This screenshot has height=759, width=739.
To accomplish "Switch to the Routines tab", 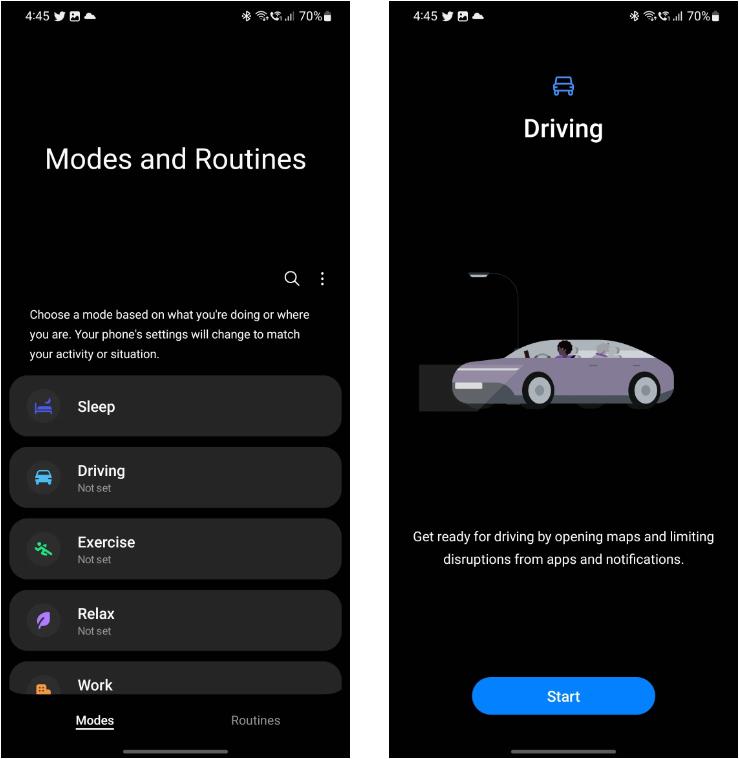I will click(x=255, y=720).
